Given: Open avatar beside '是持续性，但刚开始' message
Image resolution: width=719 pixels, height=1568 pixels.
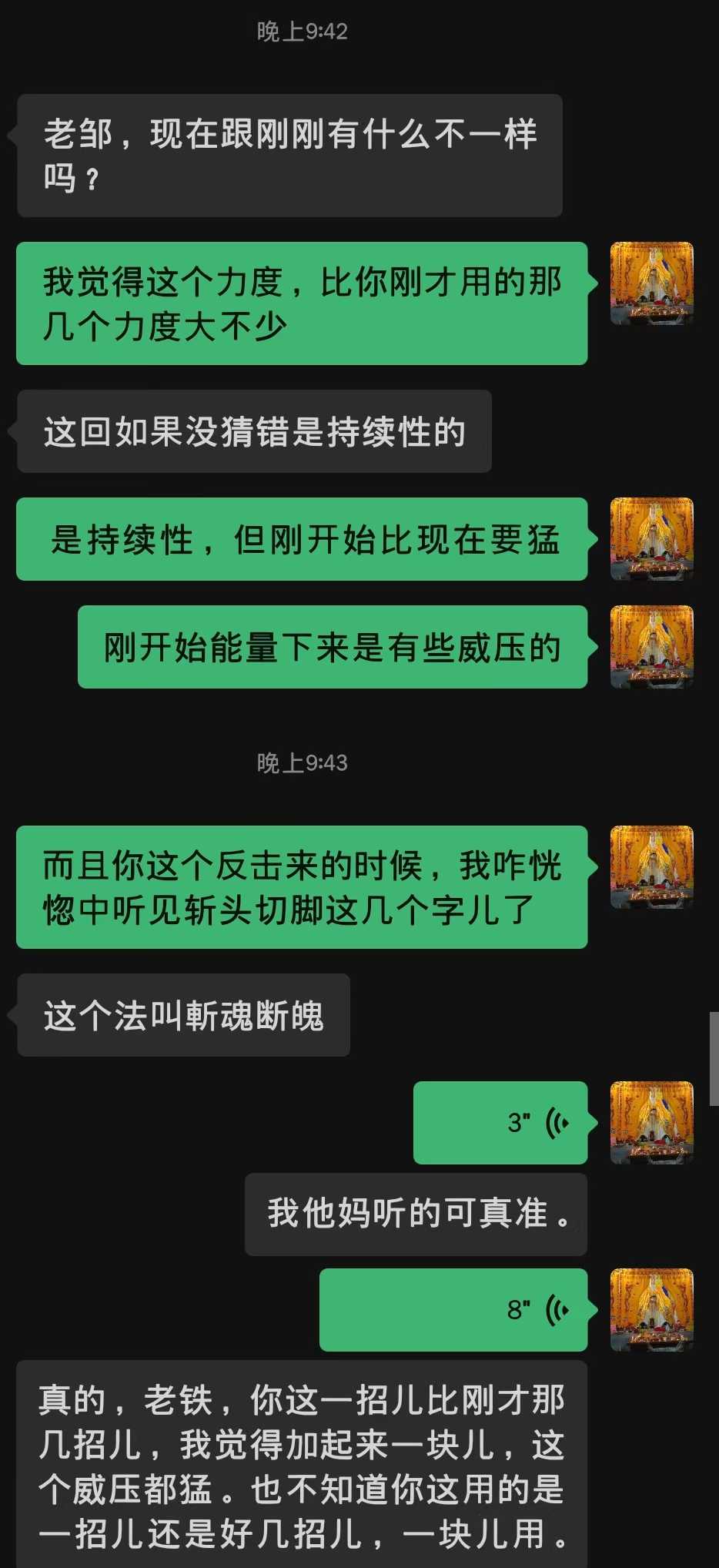Looking at the screenshot, I should pos(651,539).
